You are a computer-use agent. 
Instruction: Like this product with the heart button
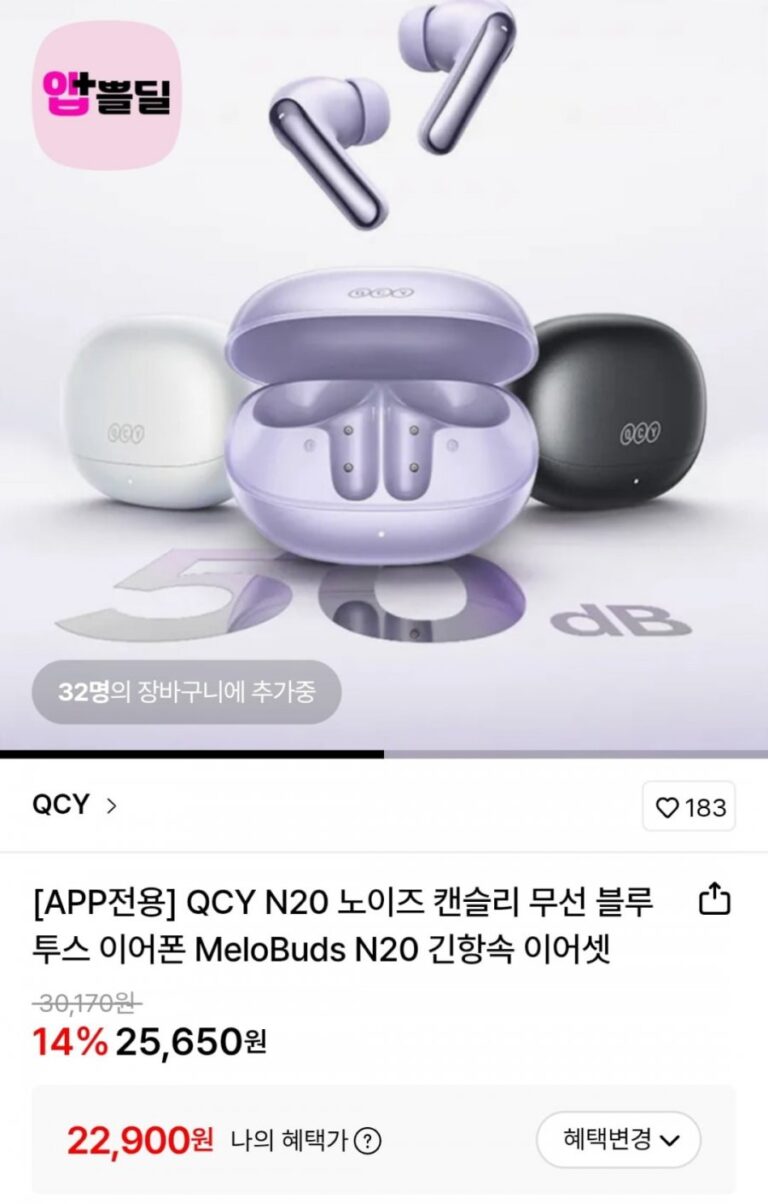689,807
